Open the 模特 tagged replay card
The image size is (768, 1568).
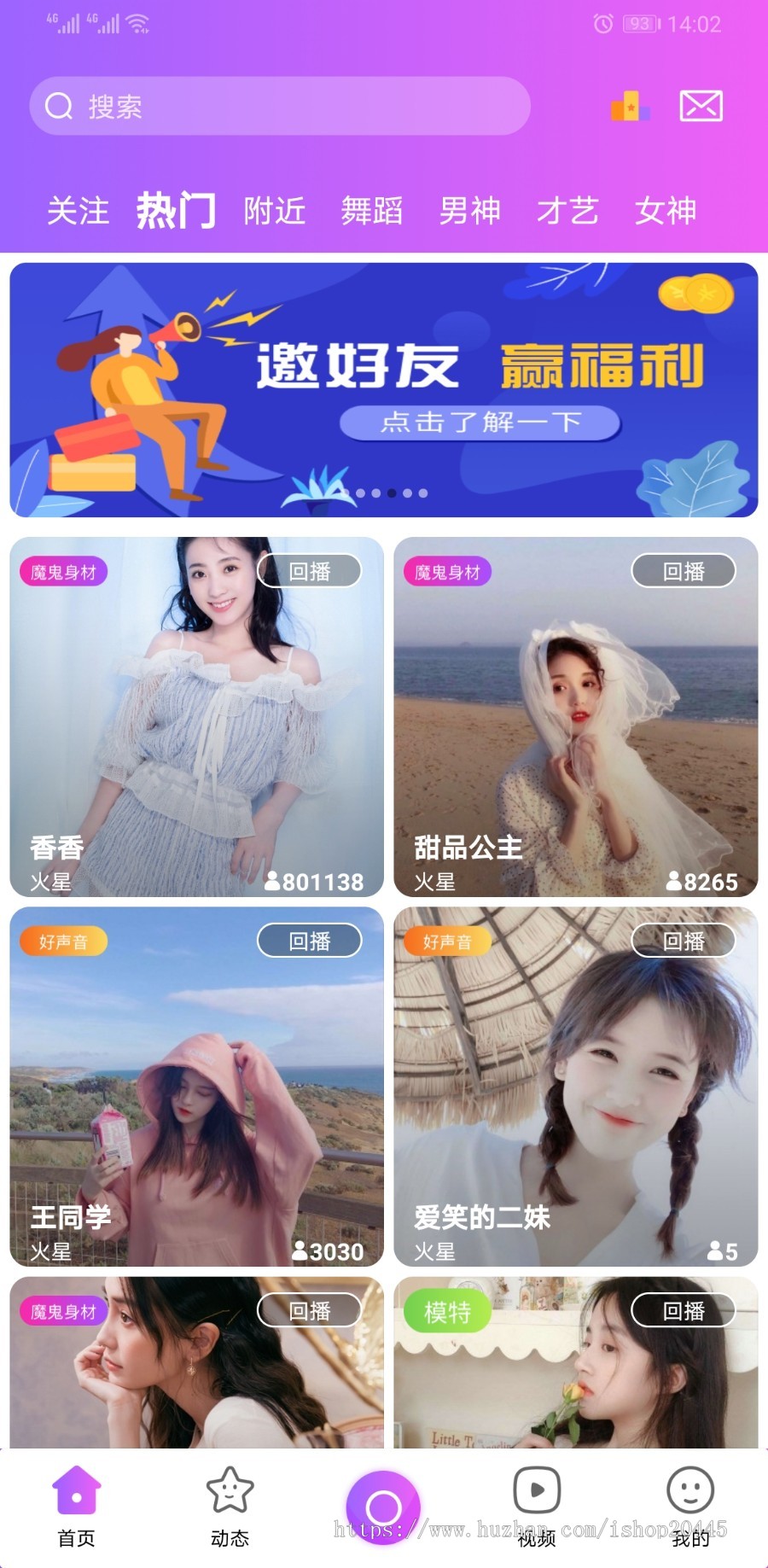coord(576,1366)
